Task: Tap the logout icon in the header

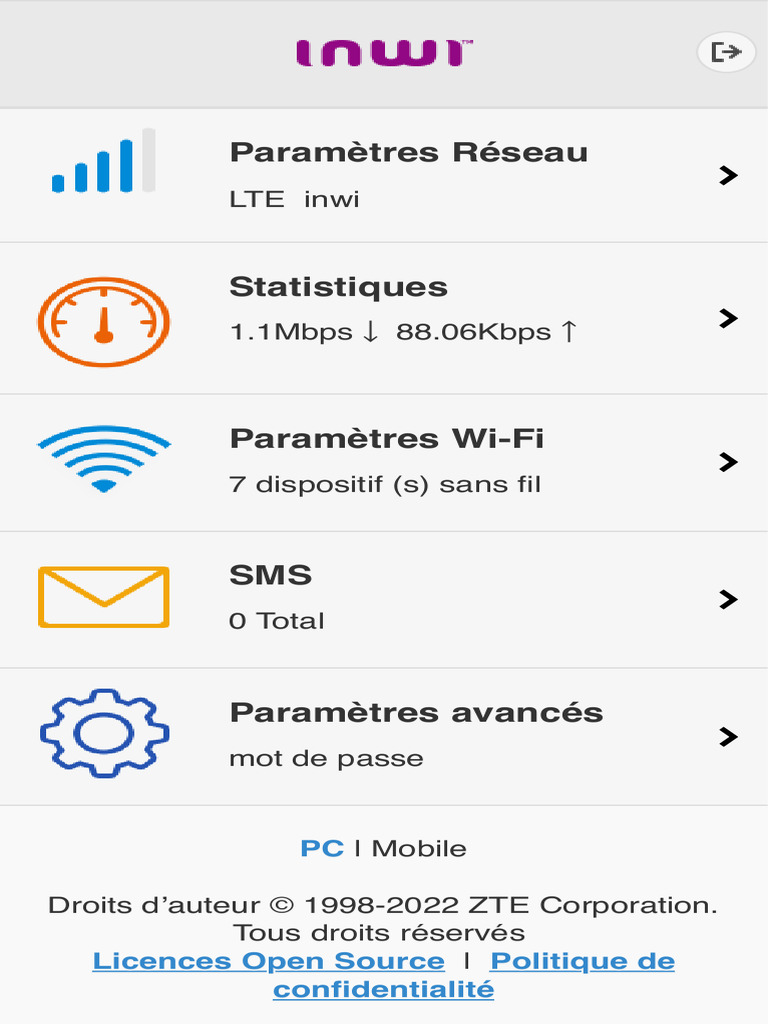Action: (725, 52)
